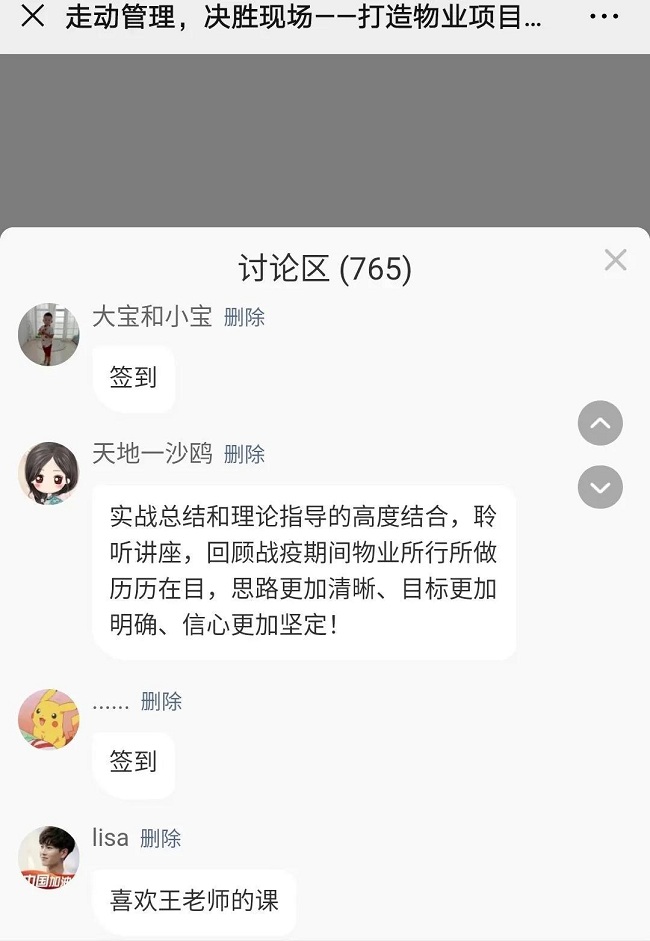Open the three-dot overflow menu

tap(604, 17)
